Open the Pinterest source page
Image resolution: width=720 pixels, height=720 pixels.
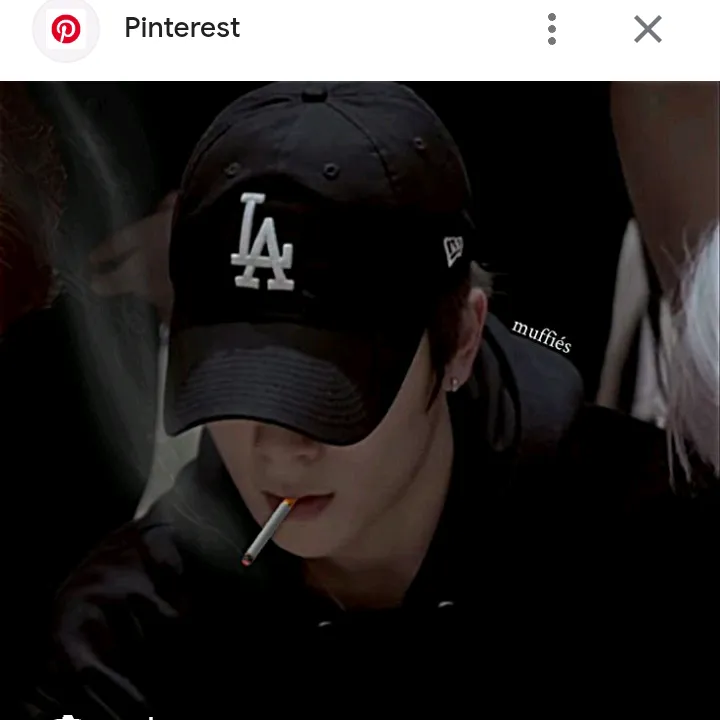tap(181, 28)
